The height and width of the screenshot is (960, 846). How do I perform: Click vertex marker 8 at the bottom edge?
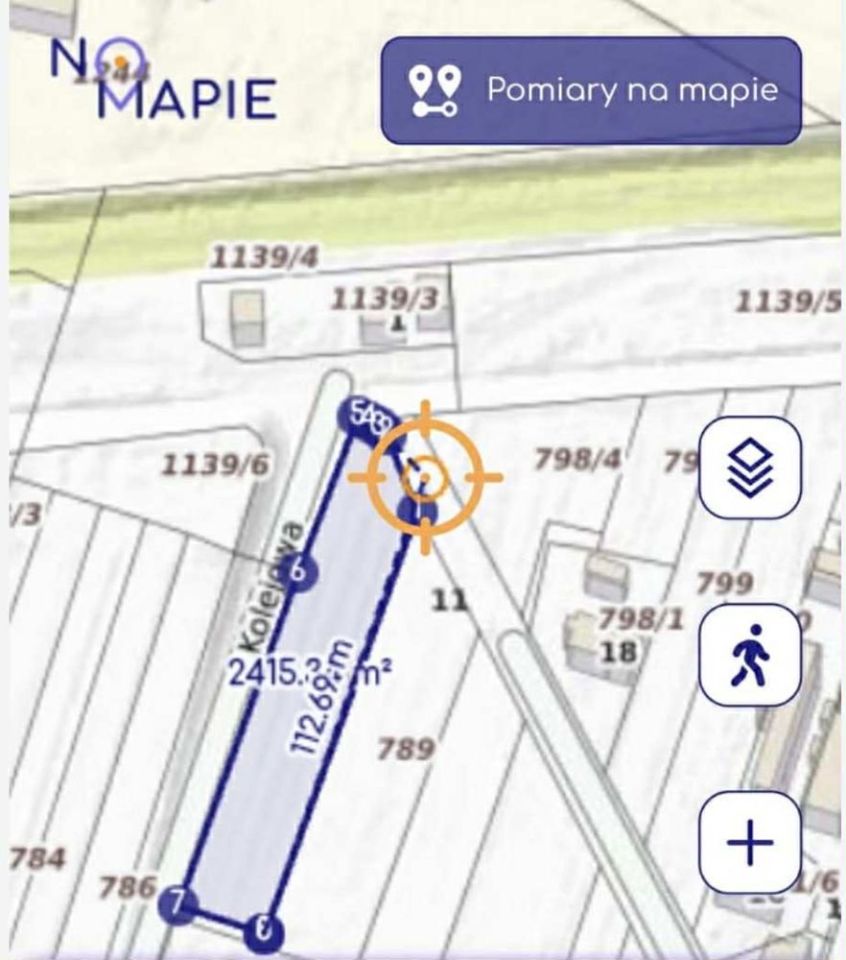[263, 932]
